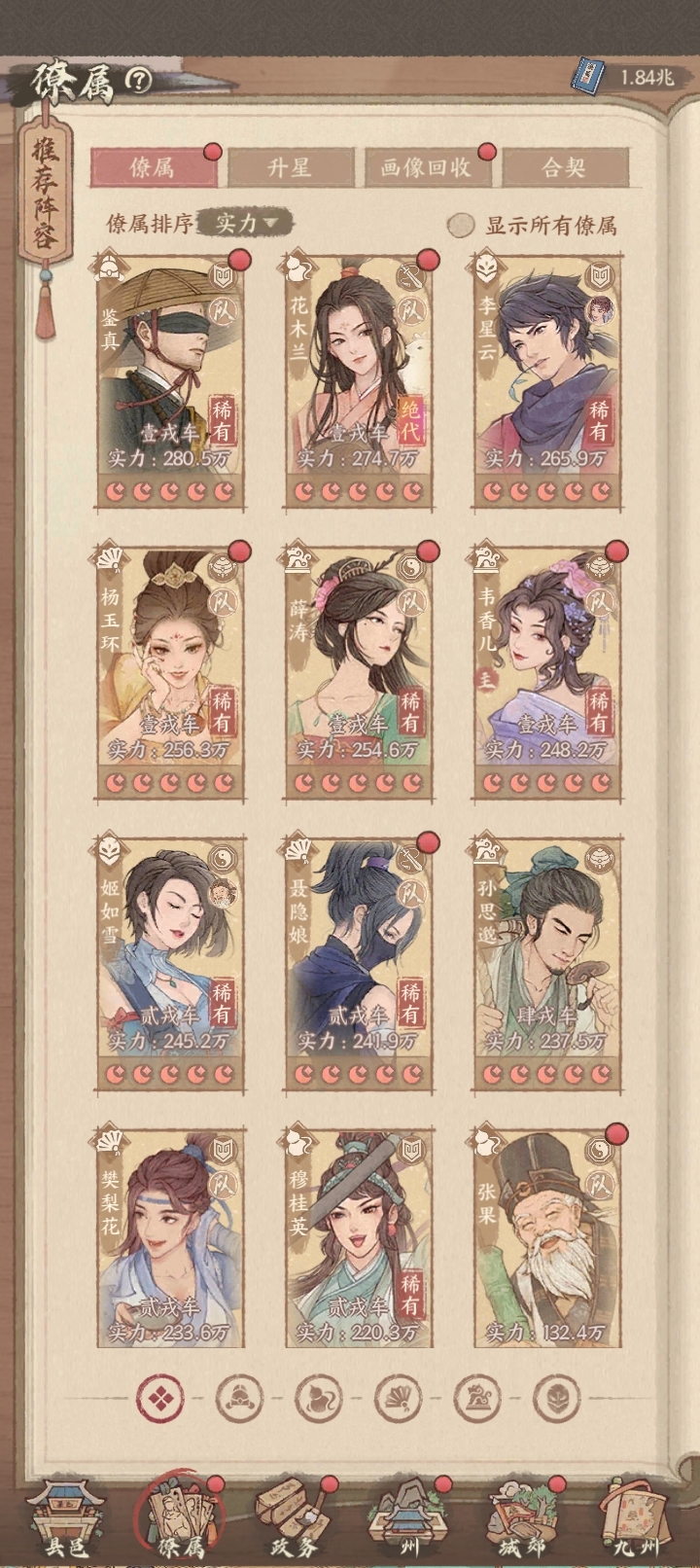
Task: Open the 推荐阵容 hanging tag
Action: (x=44, y=195)
